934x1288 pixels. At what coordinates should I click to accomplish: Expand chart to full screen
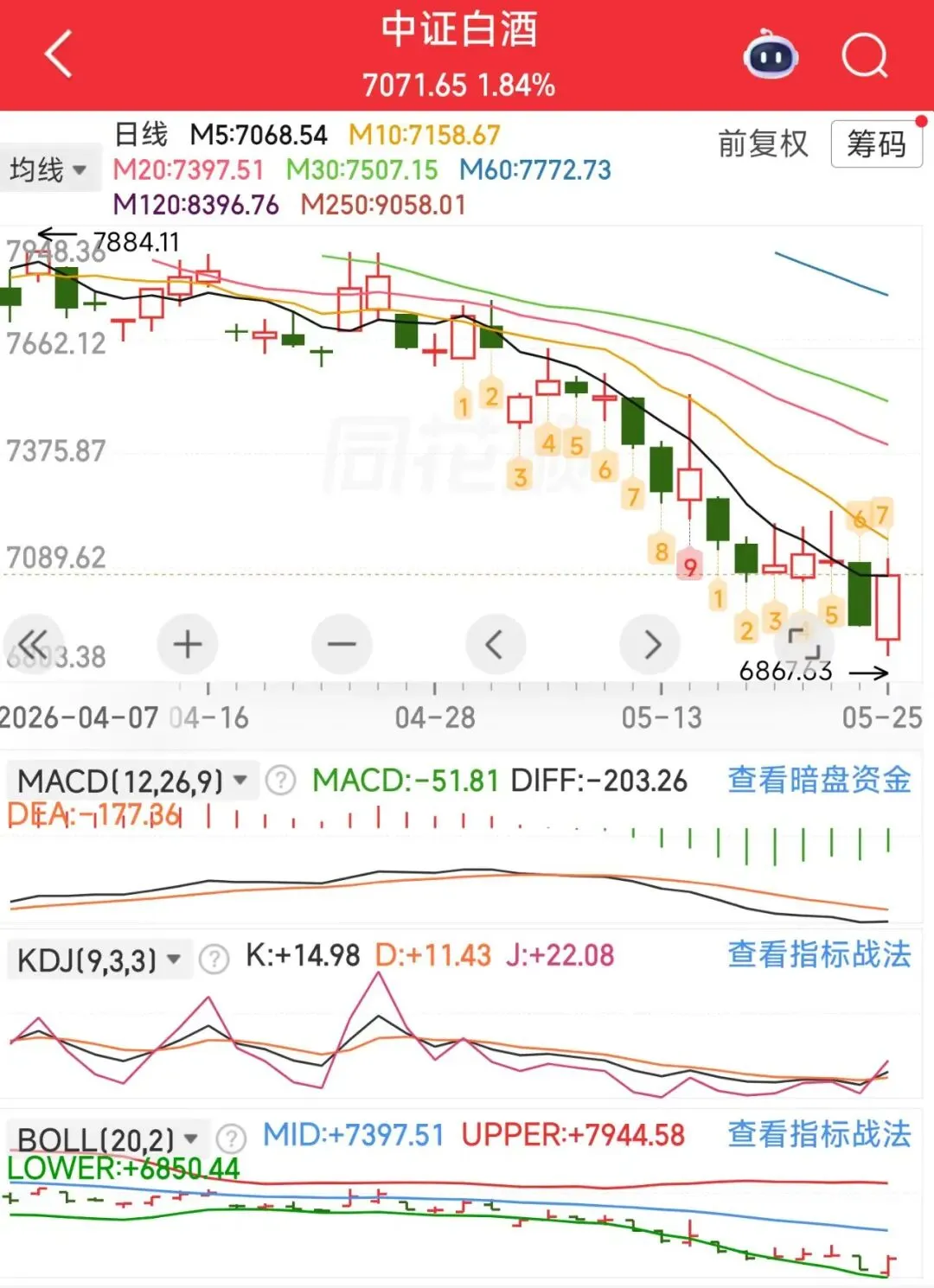tap(803, 644)
